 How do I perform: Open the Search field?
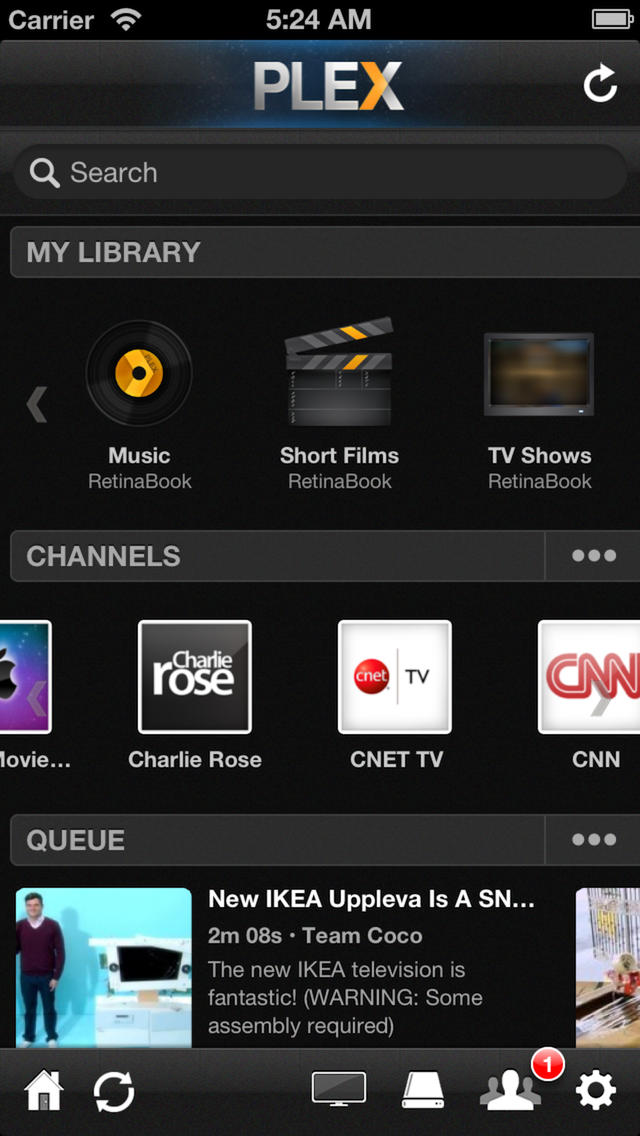tap(320, 173)
